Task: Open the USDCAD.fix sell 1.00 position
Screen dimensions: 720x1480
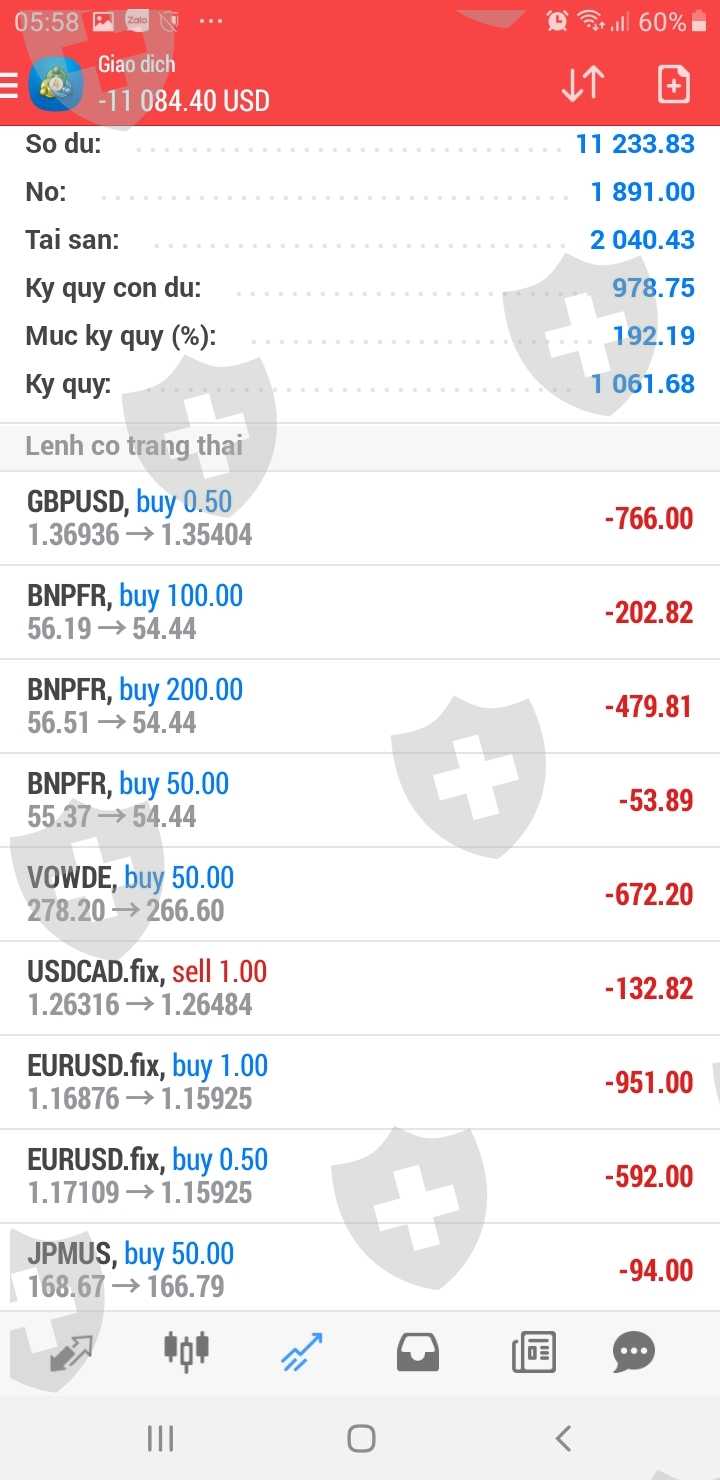Action: click(360, 988)
